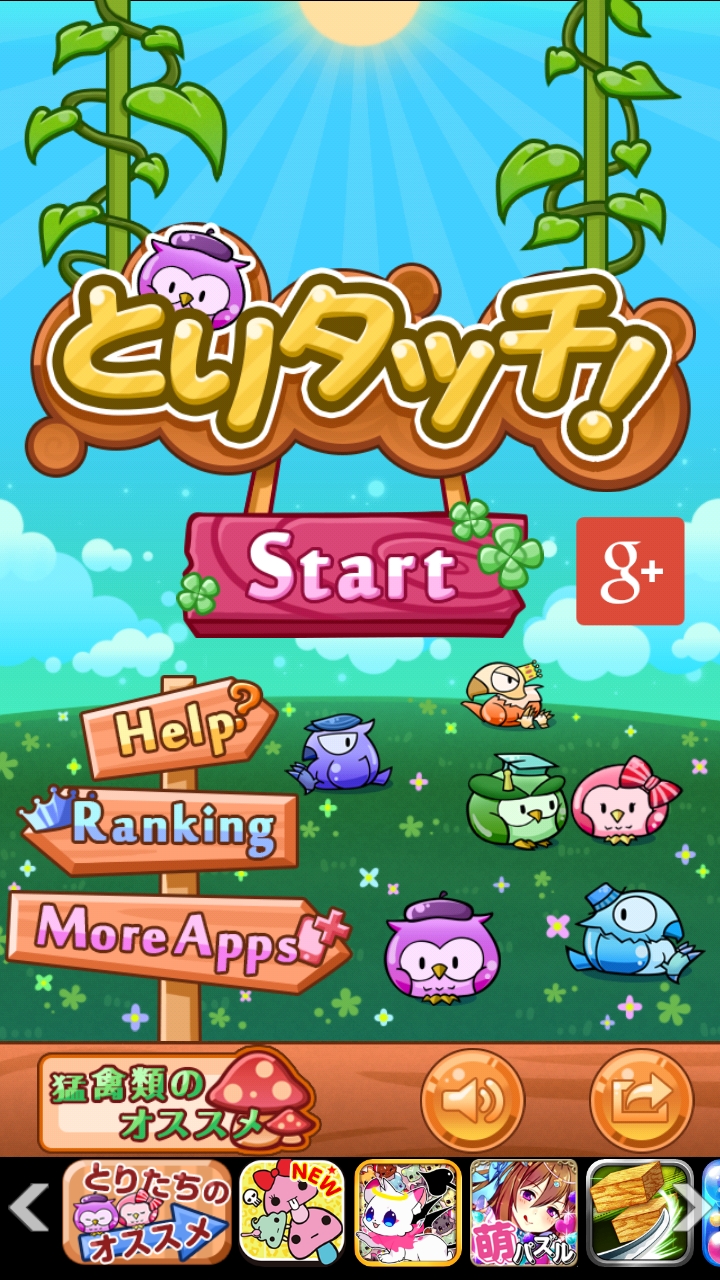Share the game via share button
720x1280 pixels.
click(641, 1099)
